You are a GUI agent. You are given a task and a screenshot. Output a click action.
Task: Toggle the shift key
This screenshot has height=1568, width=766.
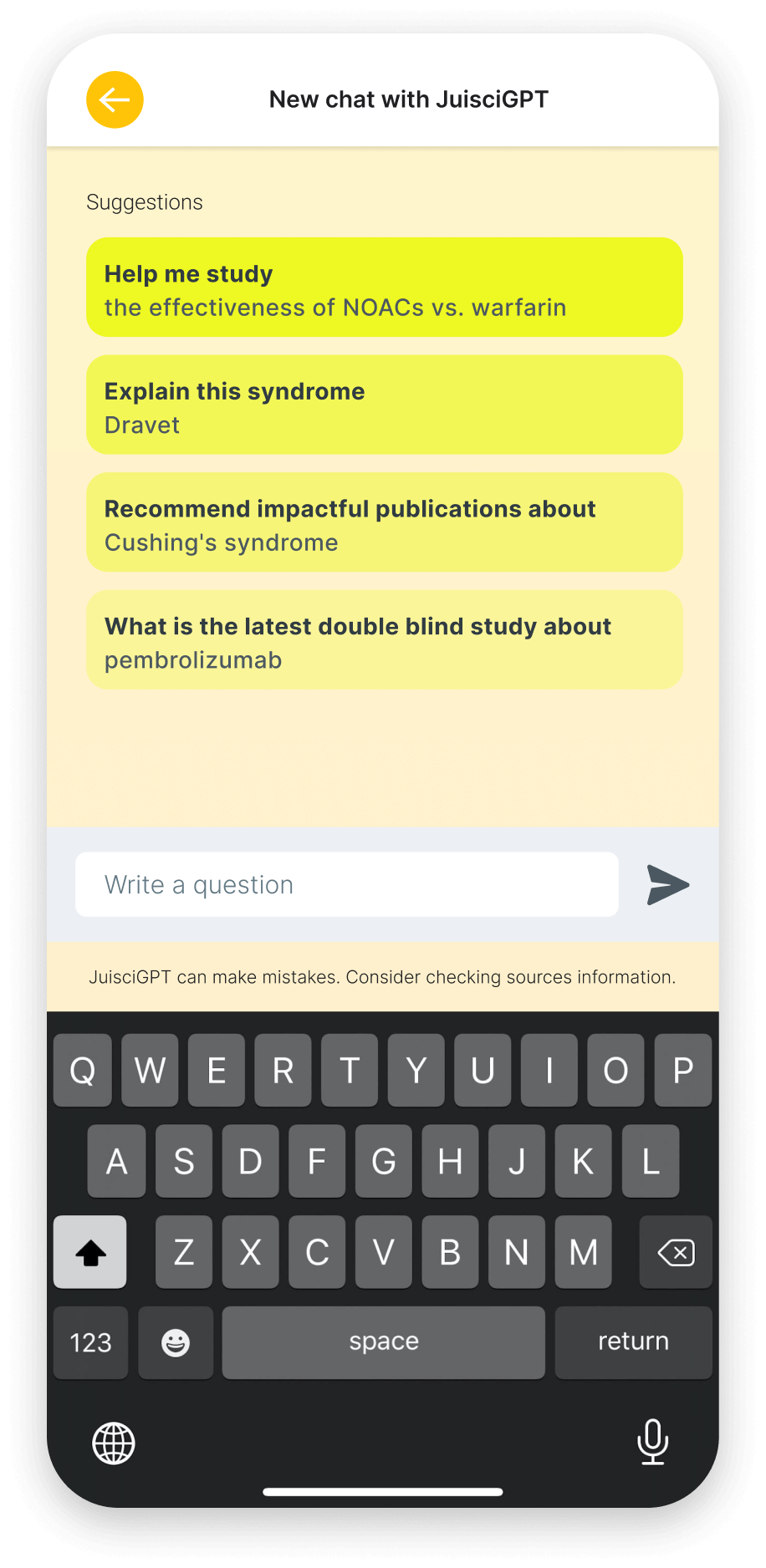click(x=90, y=1251)
